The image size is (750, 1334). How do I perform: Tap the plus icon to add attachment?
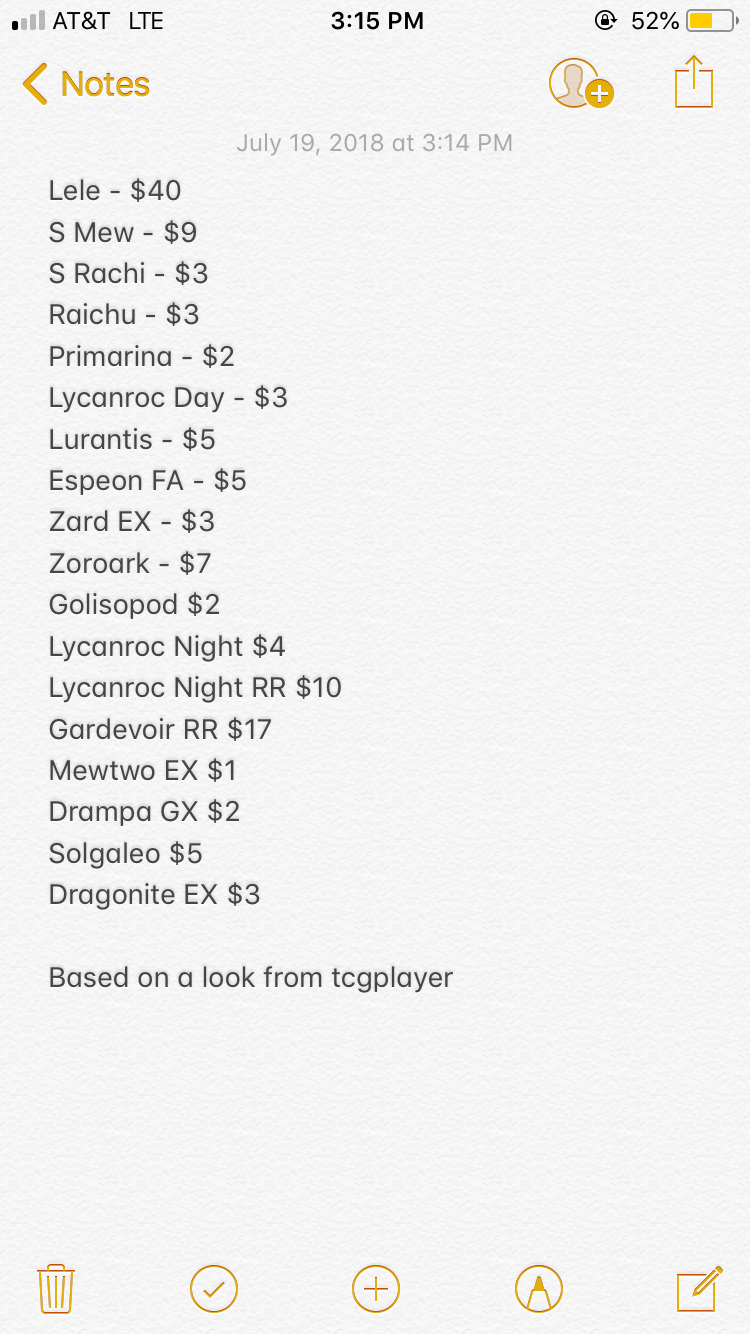376,1288
